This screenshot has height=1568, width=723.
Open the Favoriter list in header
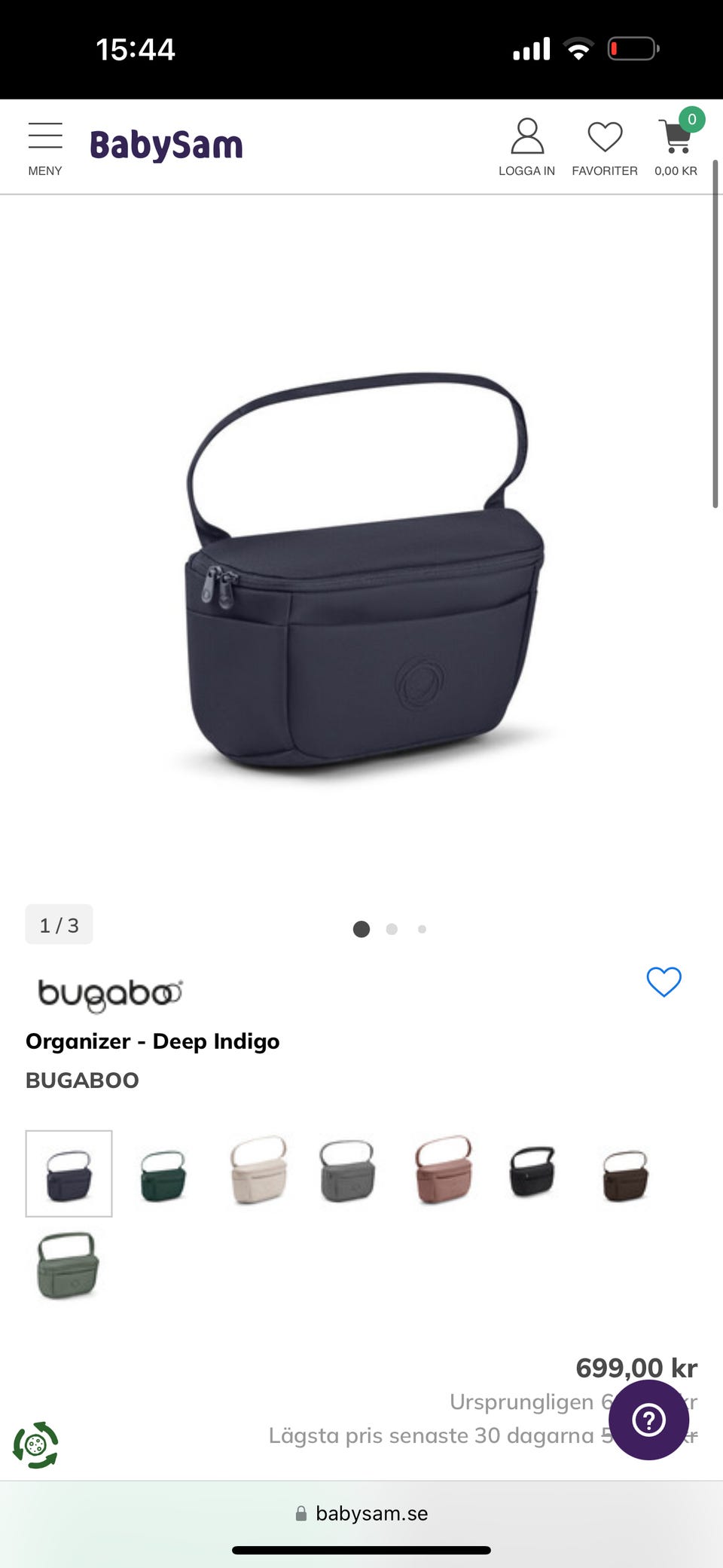[x=604, y=148]
